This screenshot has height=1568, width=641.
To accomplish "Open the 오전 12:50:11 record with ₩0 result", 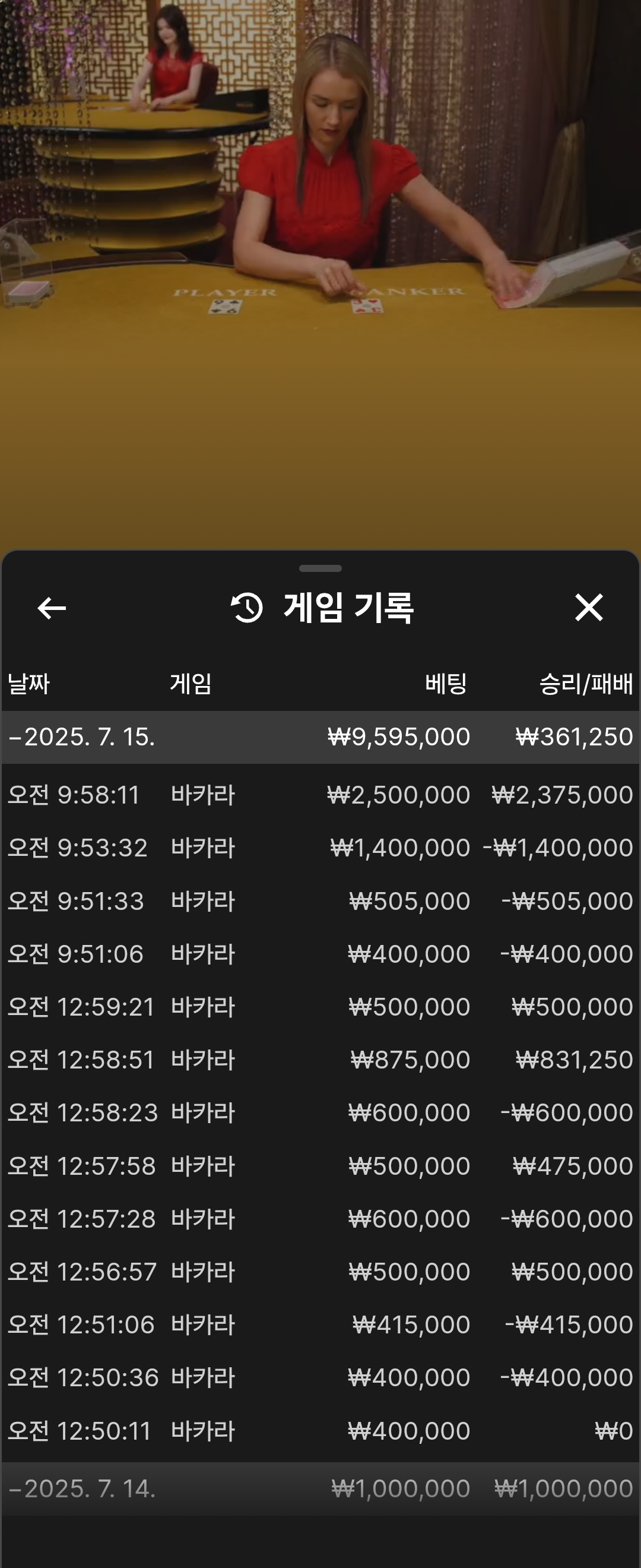I will click(x=320, y=1430).
